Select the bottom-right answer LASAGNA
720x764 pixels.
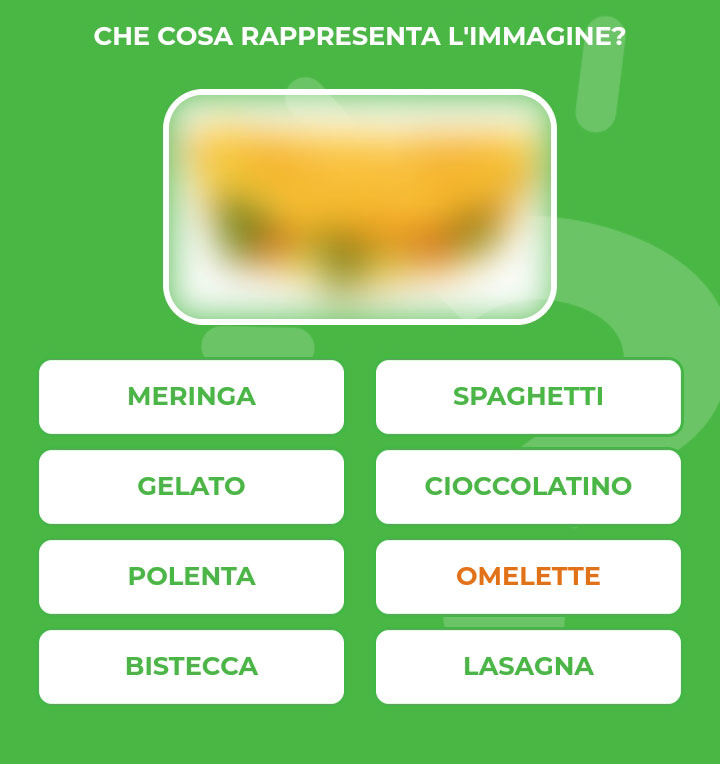[x=528, y=666]
